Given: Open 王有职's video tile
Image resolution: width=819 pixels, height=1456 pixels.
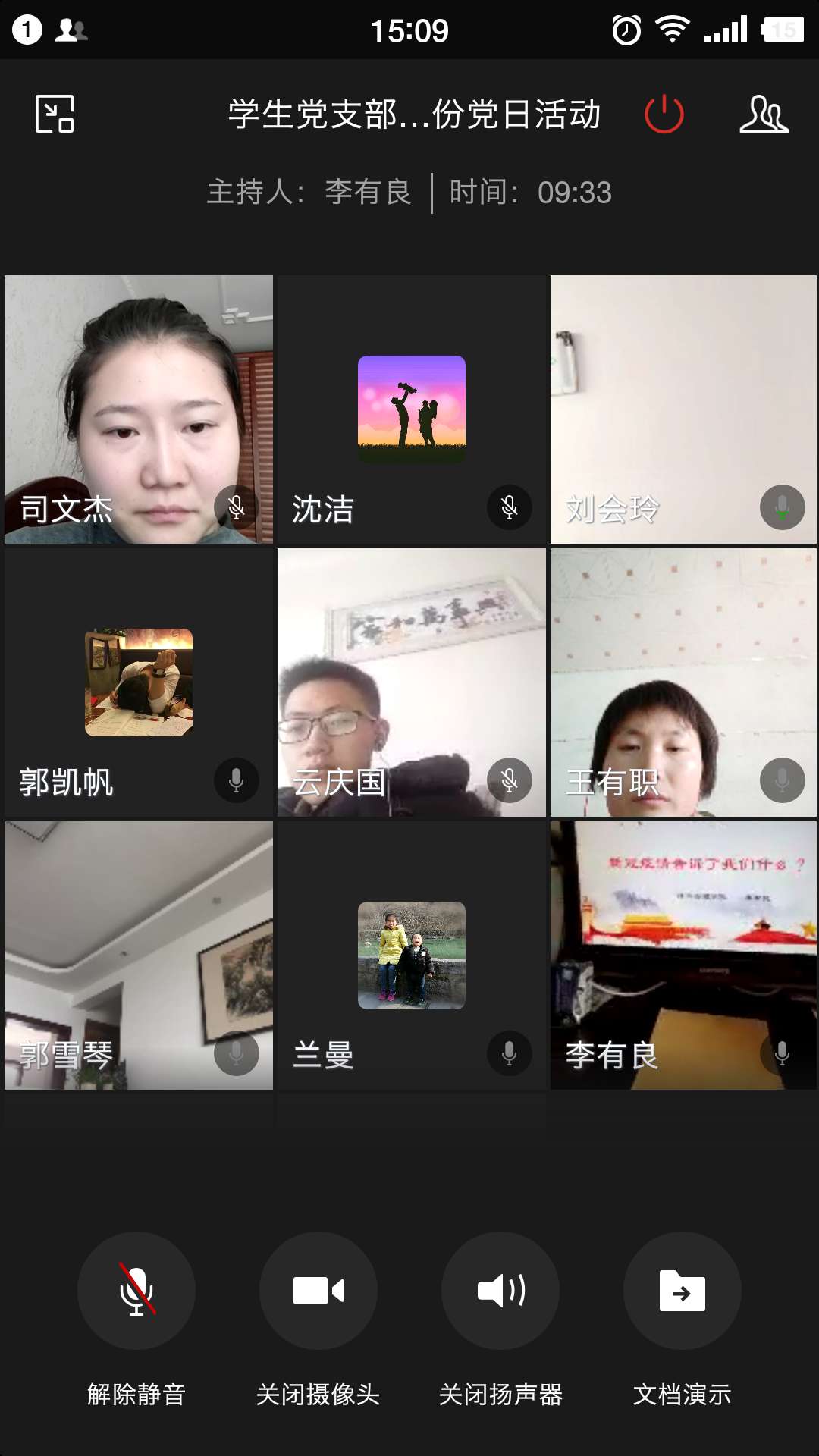Looking at the screenshot, I should tap(684, 682).
